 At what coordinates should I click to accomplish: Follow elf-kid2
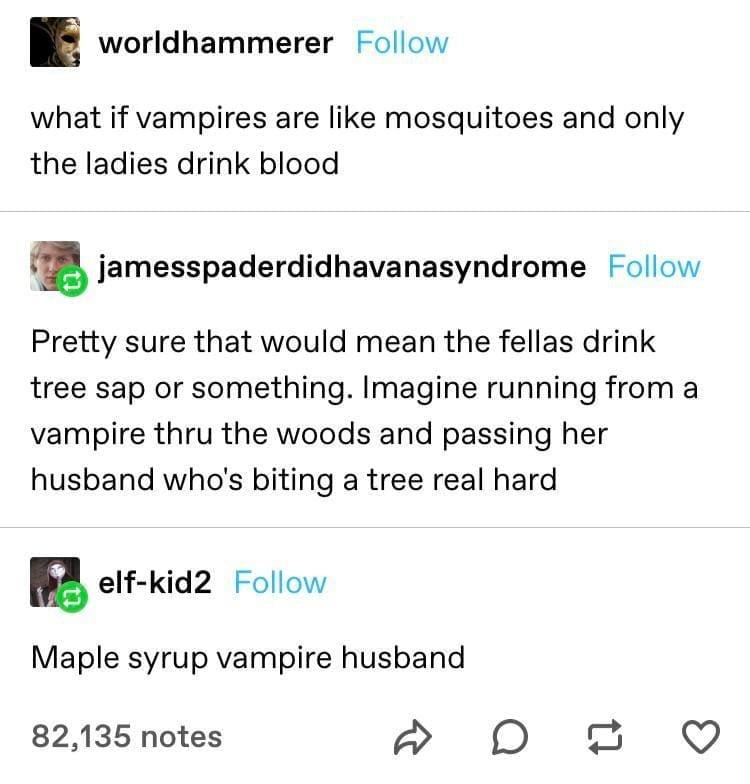pyautogui.click(x=280, y=582)
